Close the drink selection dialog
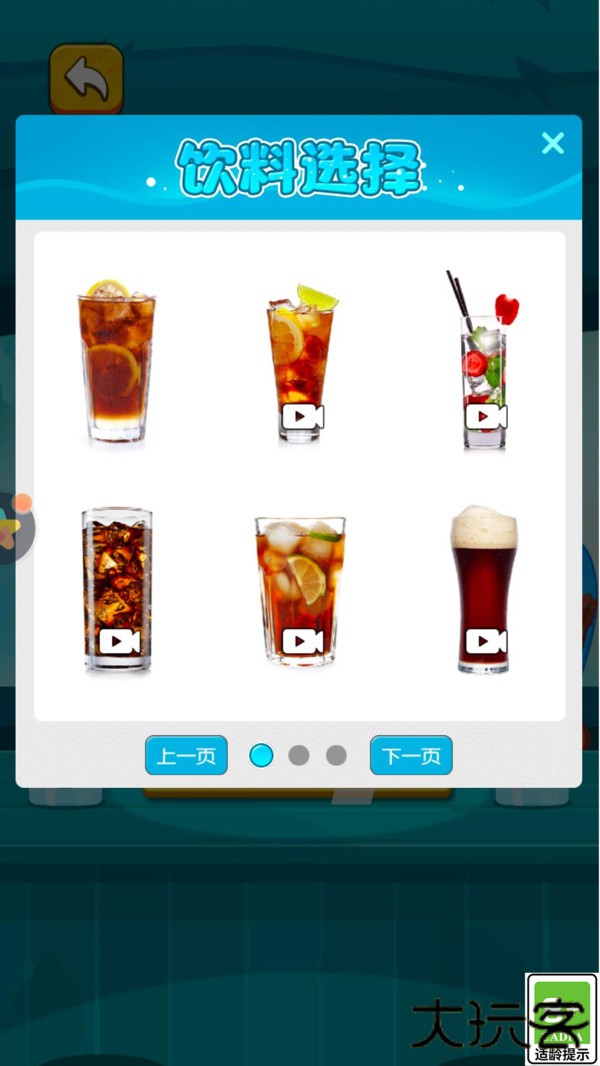 coord(553,143)
